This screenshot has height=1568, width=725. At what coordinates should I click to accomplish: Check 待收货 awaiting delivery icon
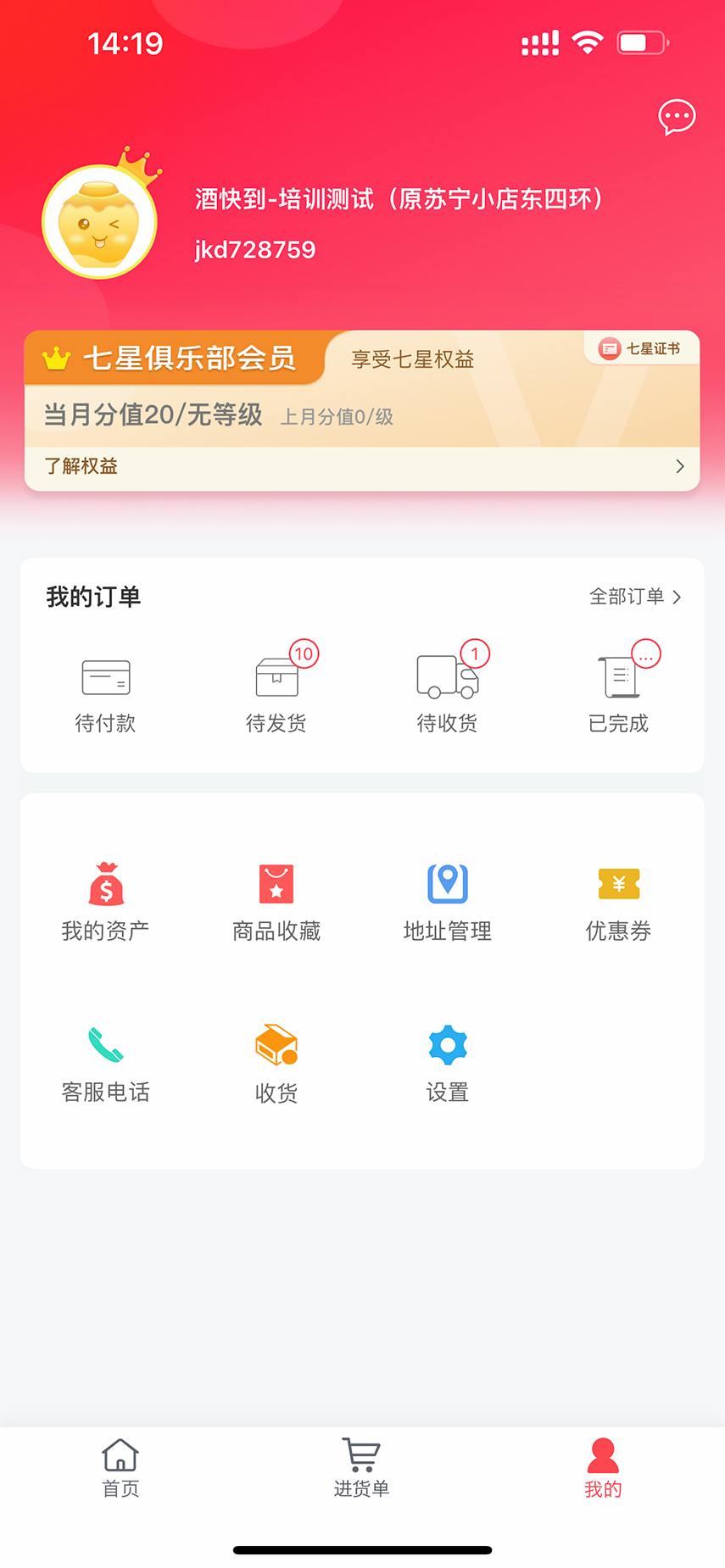447,676
